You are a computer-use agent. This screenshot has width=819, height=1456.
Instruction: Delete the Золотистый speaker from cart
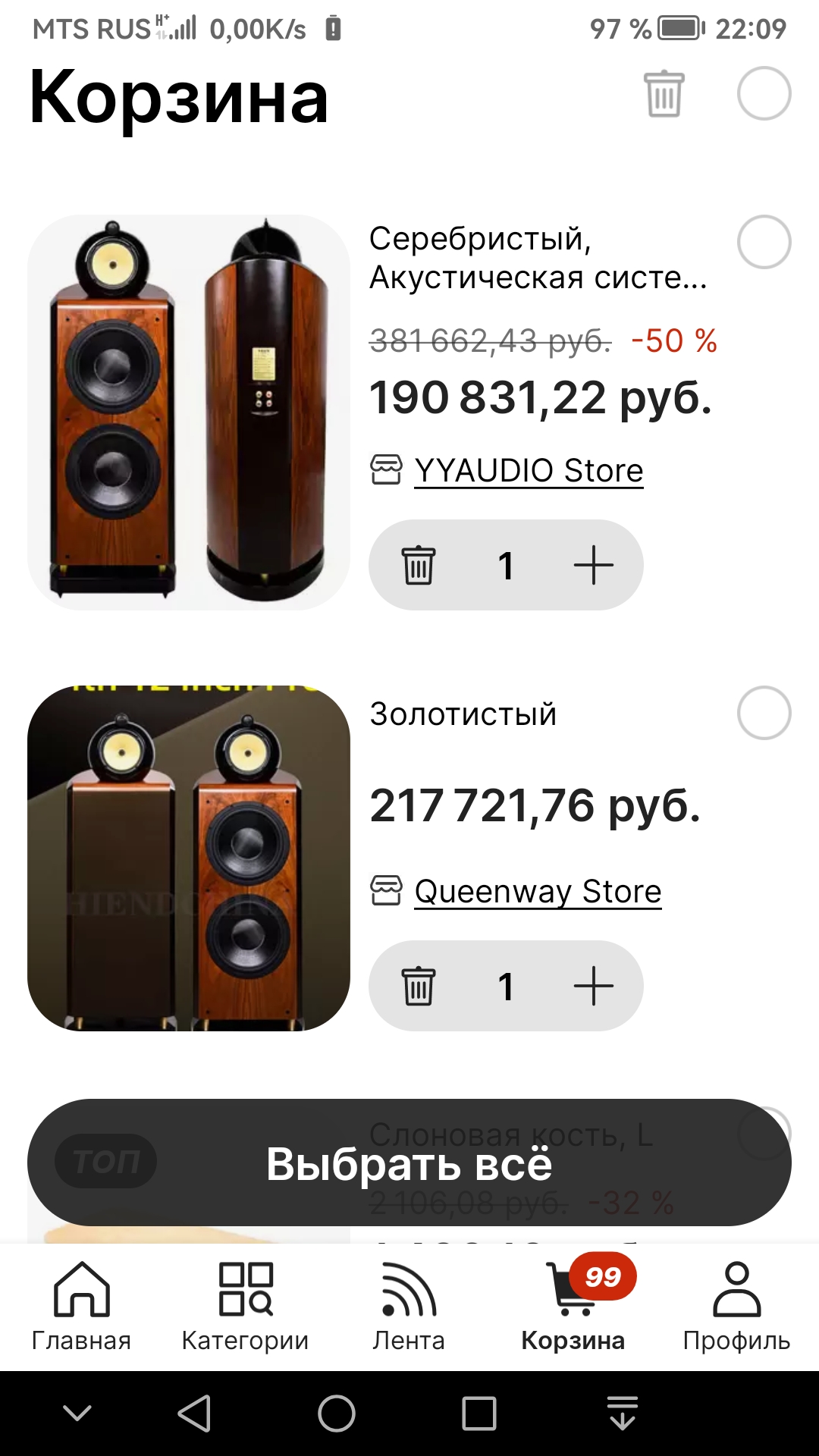click(x=419, y=986)
